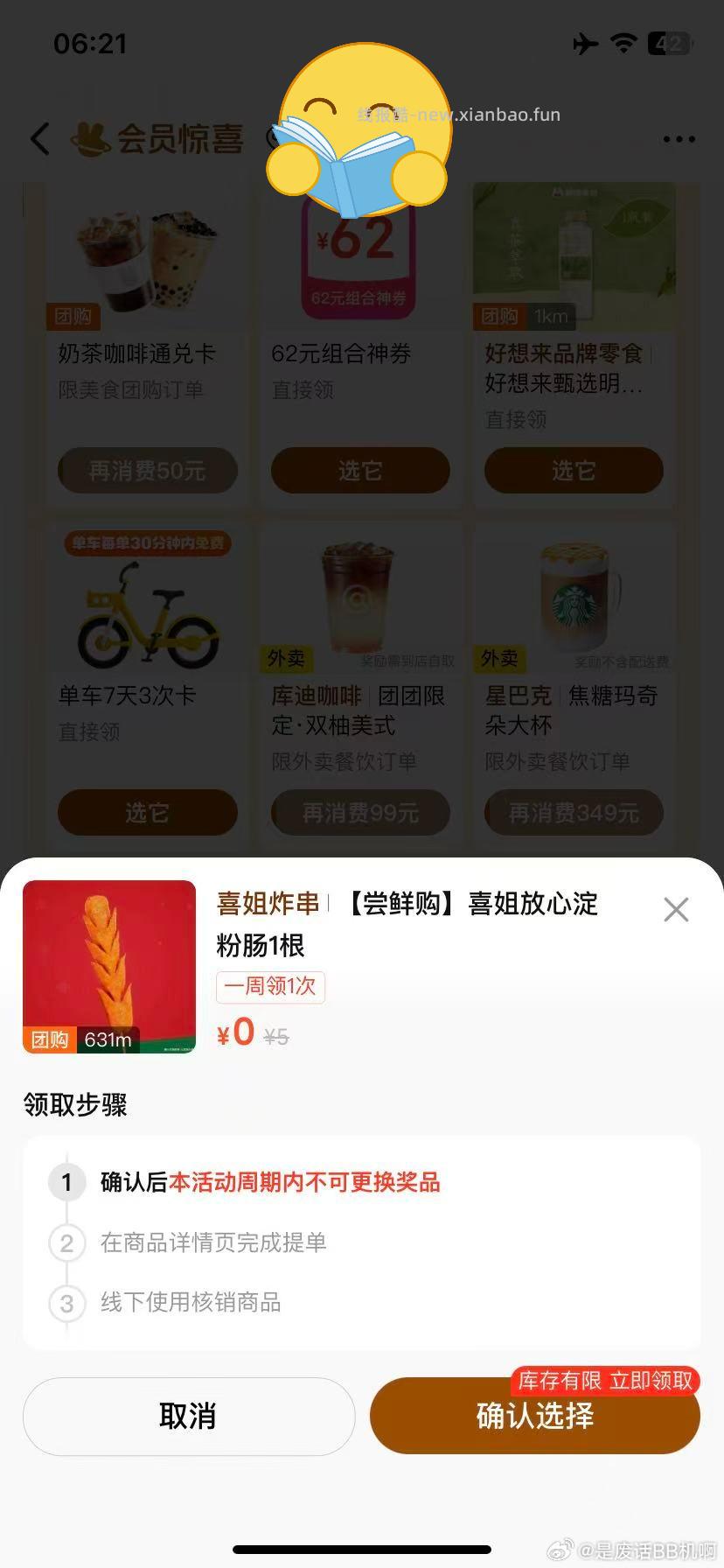
Task: Tap the 喜姐放心淀粉肠 product thumbnail
Action: tap(108, 967)
